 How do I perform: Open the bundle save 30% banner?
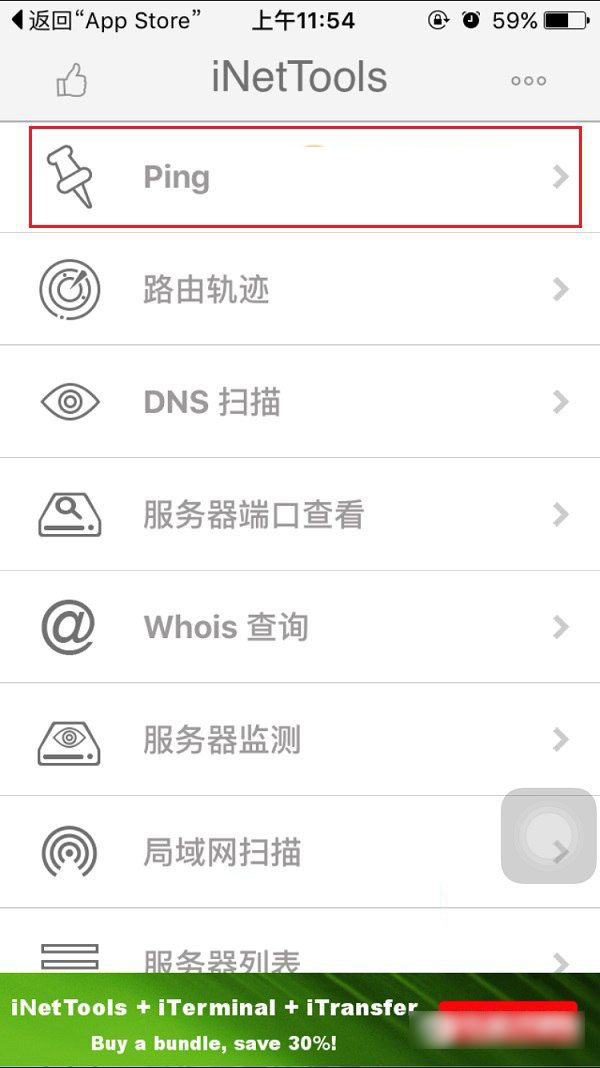(300, 1022)
